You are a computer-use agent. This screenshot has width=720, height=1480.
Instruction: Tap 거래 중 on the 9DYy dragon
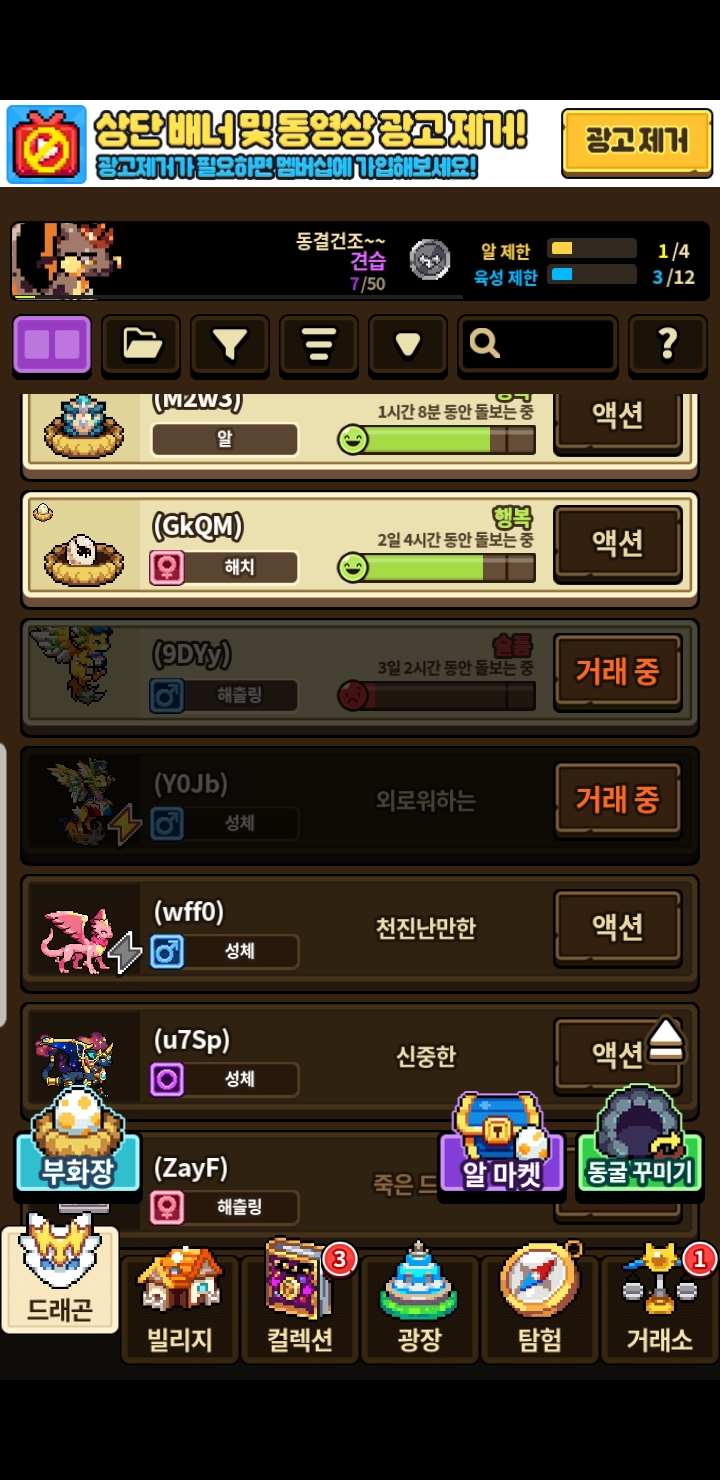[x=618, y=671]
